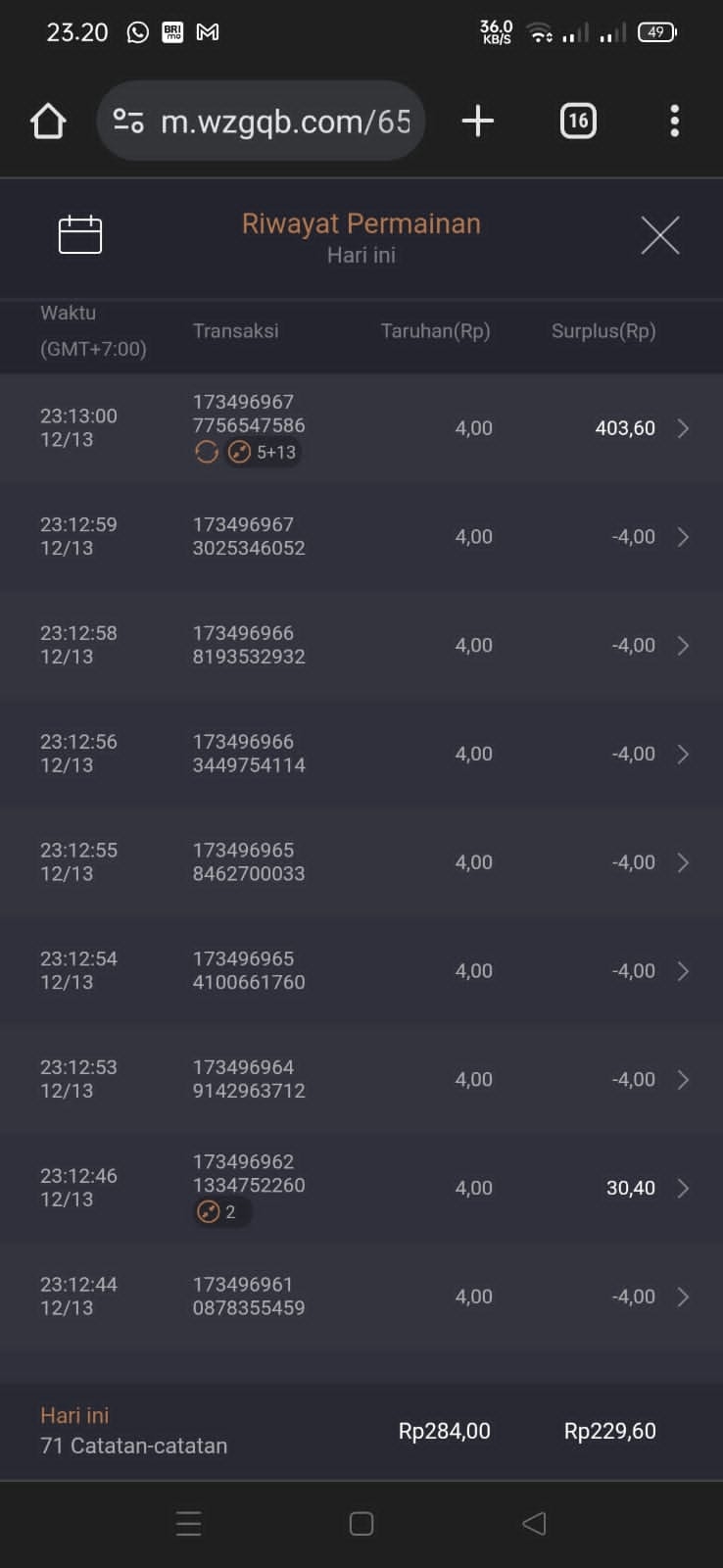View details of the 23:12:59 transaction
723x1568 pixels.
point(361,537)
